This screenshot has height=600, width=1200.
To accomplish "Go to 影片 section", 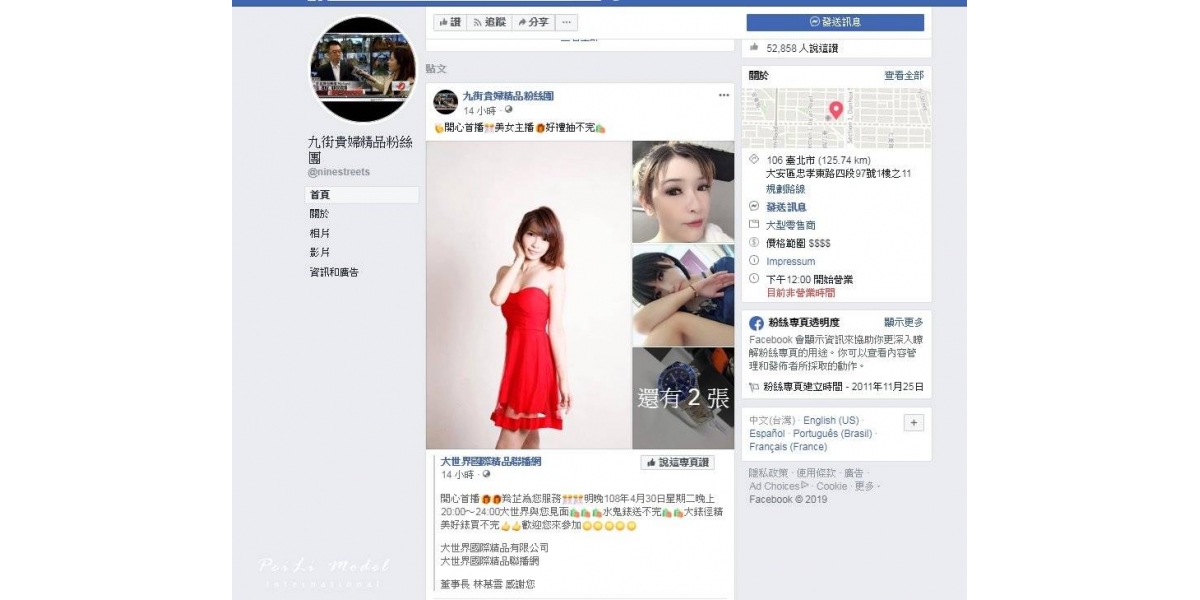I will [319, 252].
